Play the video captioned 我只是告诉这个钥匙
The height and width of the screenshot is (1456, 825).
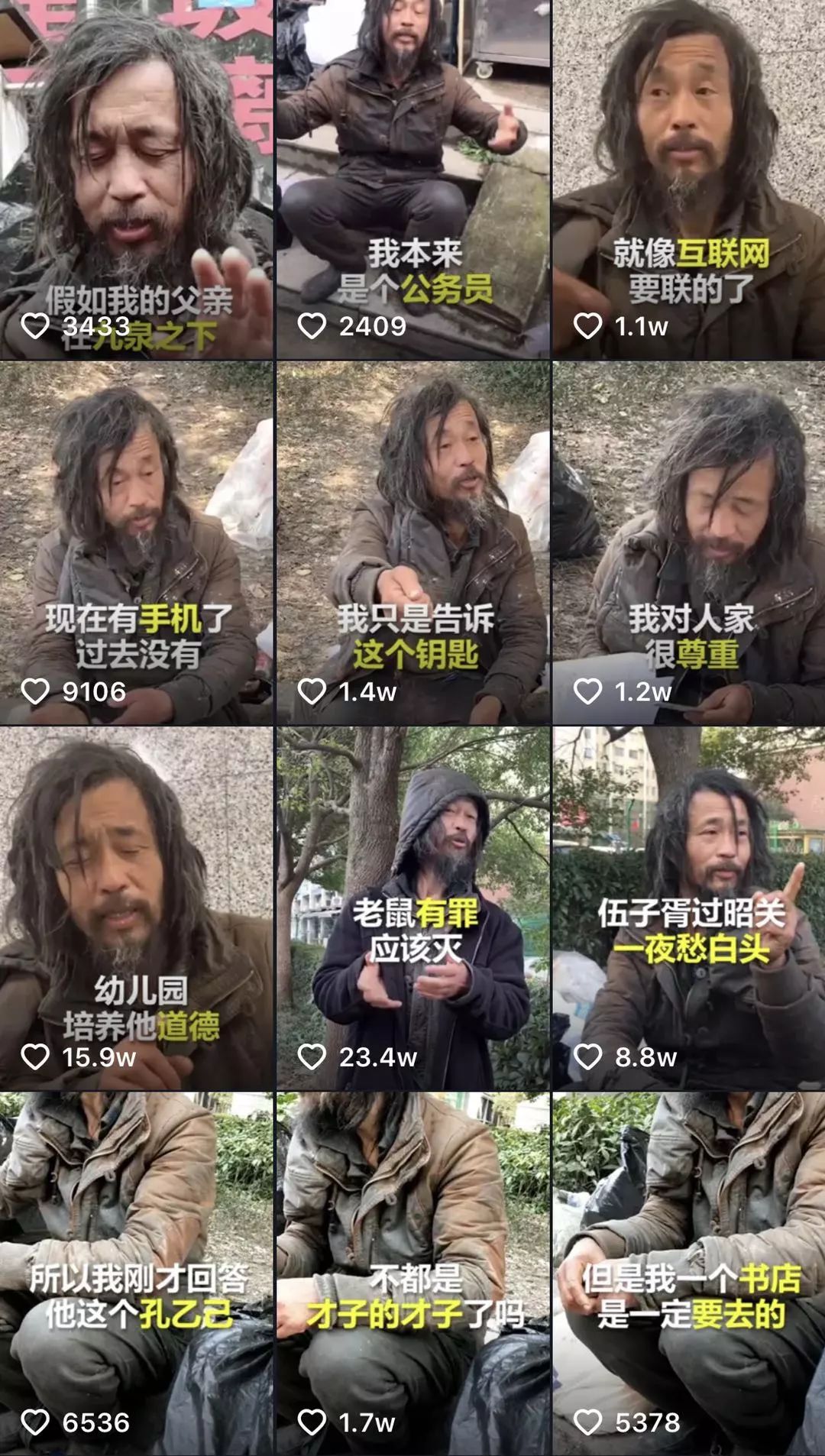pos(412,542)
